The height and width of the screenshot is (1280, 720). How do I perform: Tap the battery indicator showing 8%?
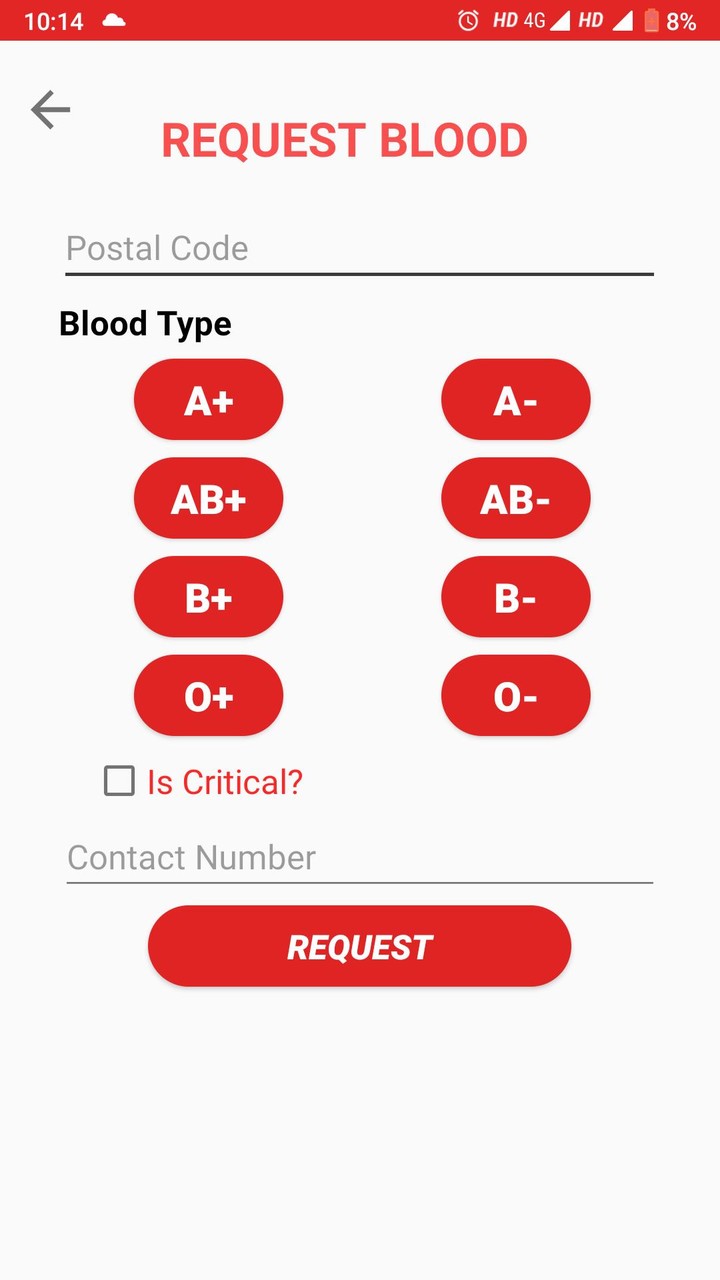tap(666, 19)
